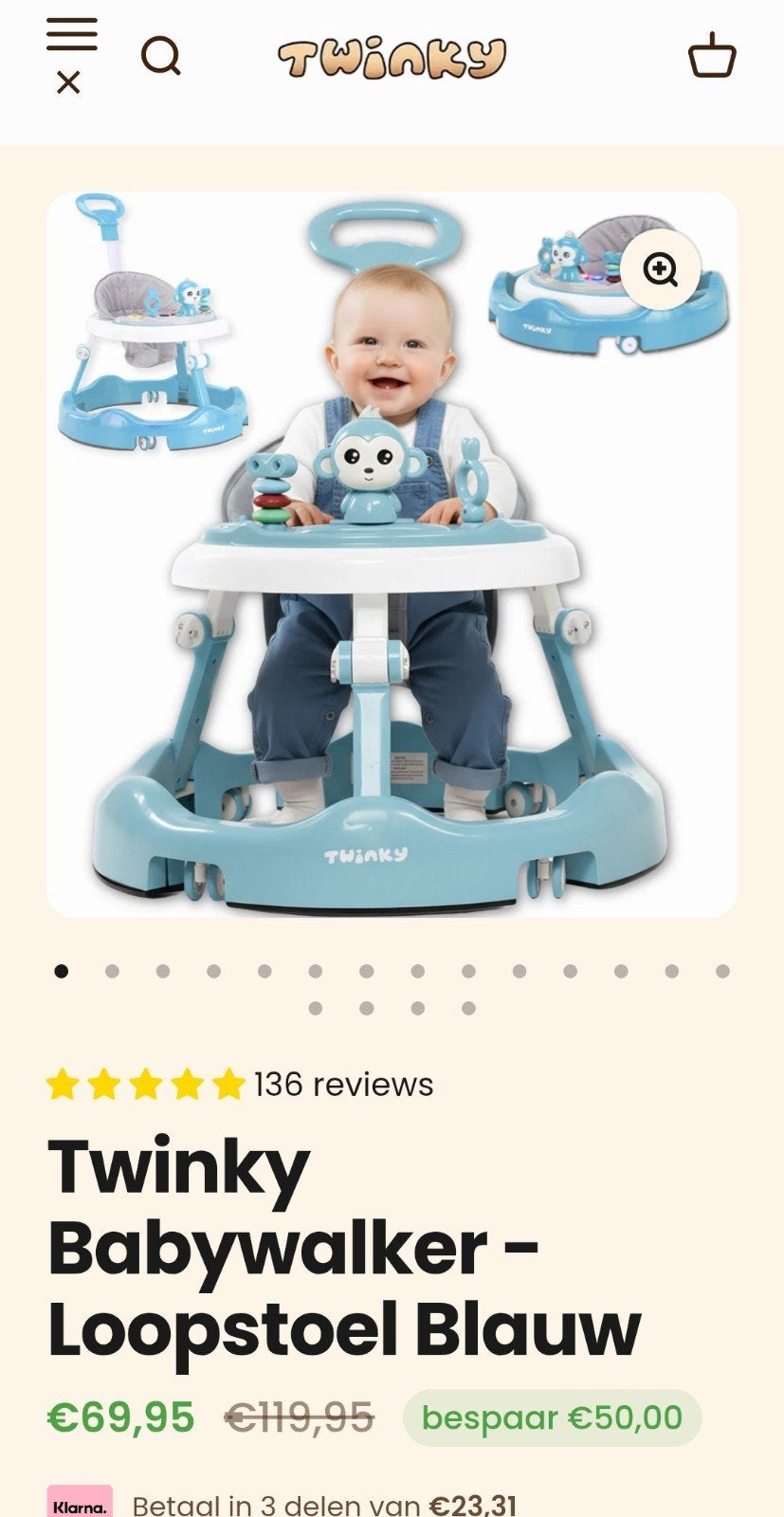Screen dimensions: 784x1517
Task: Select the last gallery dot
Action: [x=468, y=1008]
